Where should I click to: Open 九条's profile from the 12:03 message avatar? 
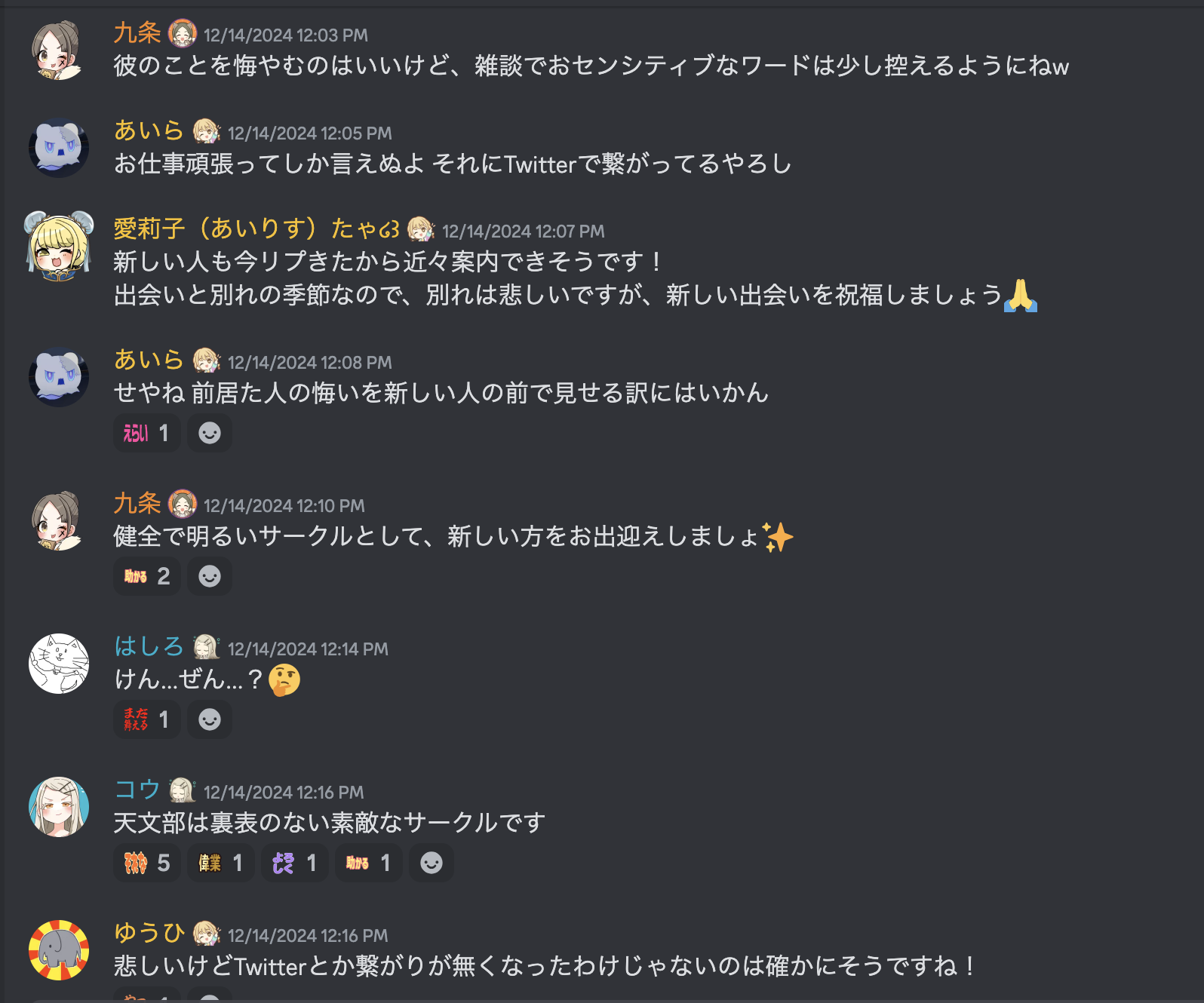point(58,51)
